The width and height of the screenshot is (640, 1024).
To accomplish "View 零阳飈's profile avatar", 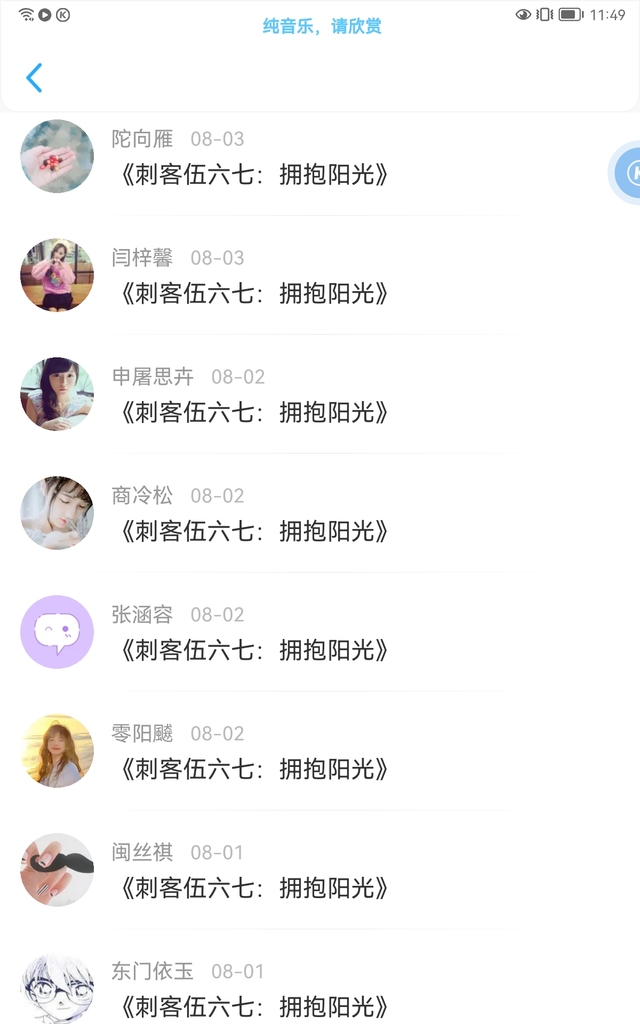I will tap(57, 751).
